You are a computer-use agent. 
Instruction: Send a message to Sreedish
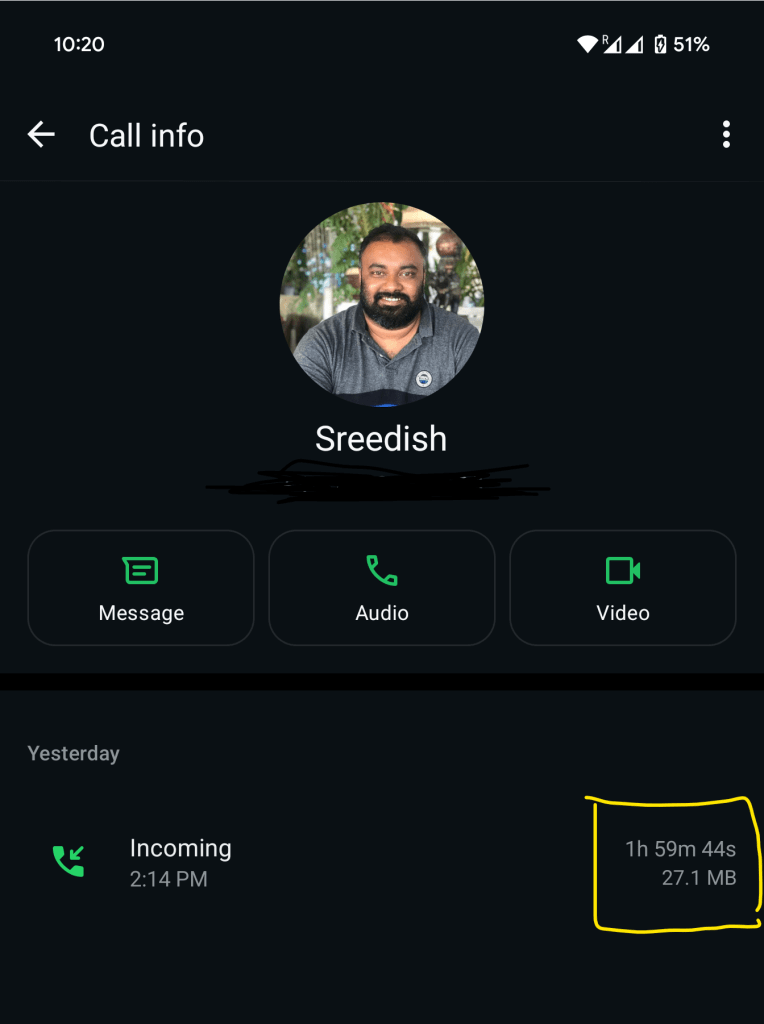(141, 588)
